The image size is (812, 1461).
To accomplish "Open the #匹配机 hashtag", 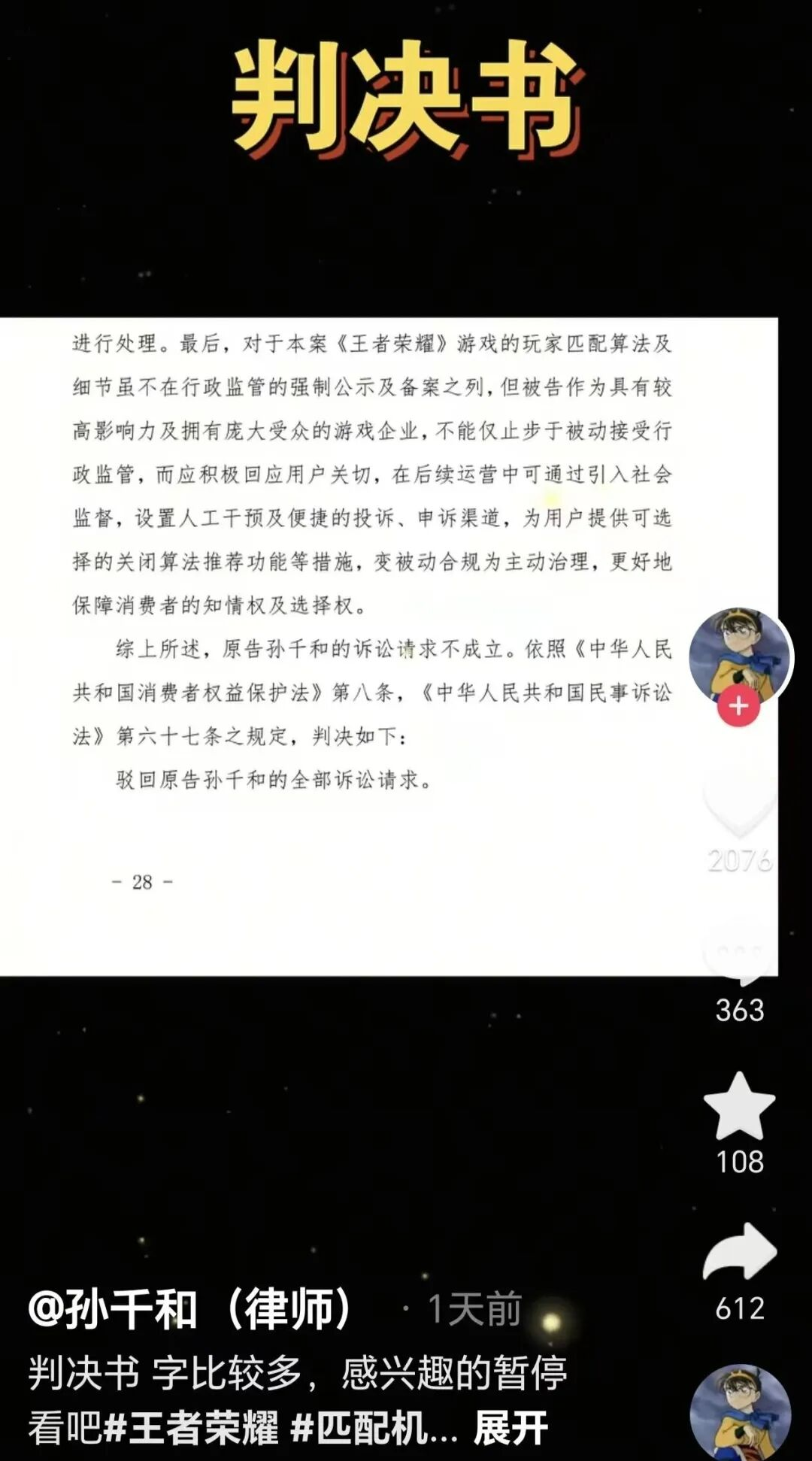I will click(x=372, y=1427).
